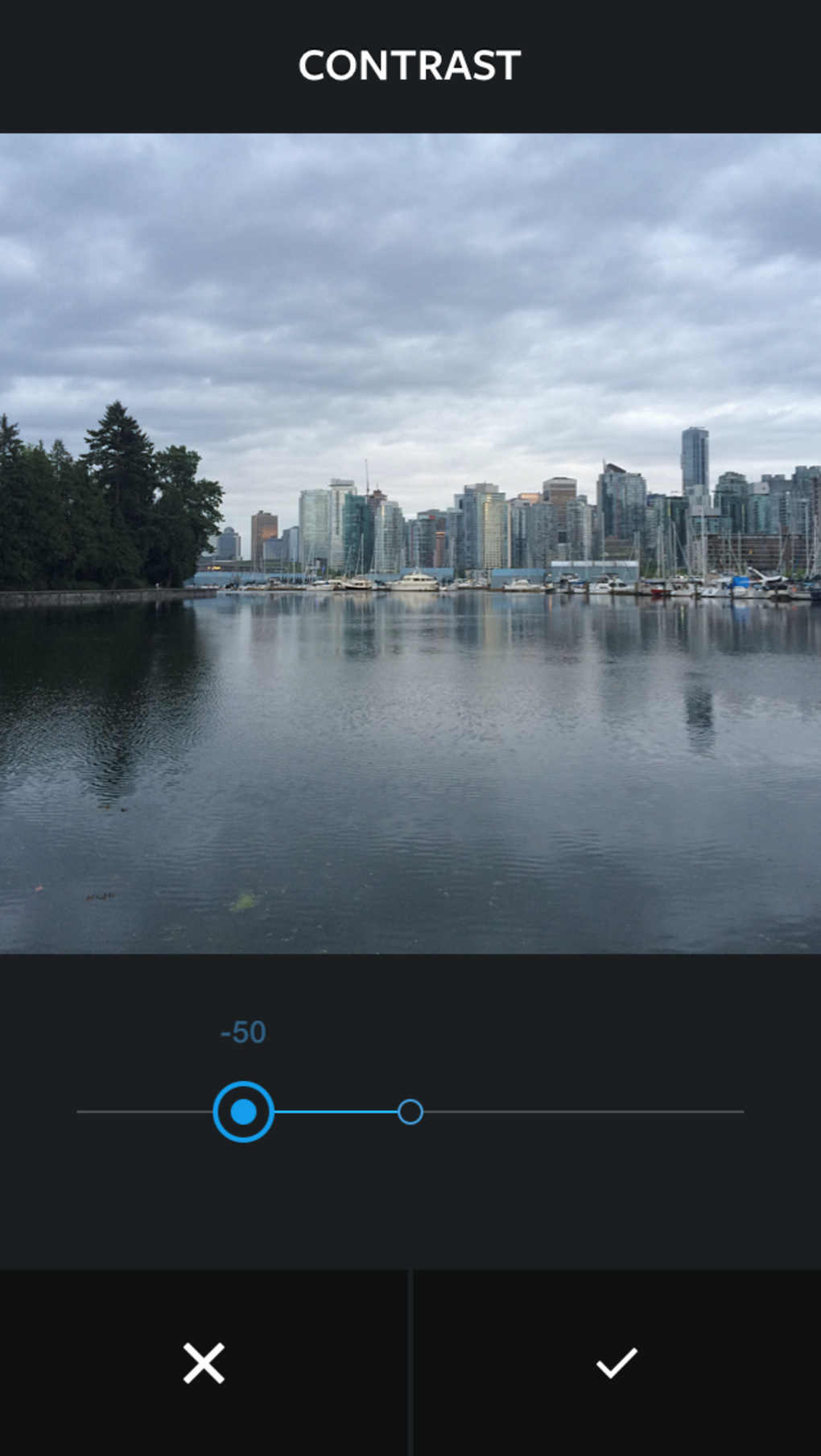Tap the photo preview to compare original
821x1456 pixels.
click(x=410, y=543)
